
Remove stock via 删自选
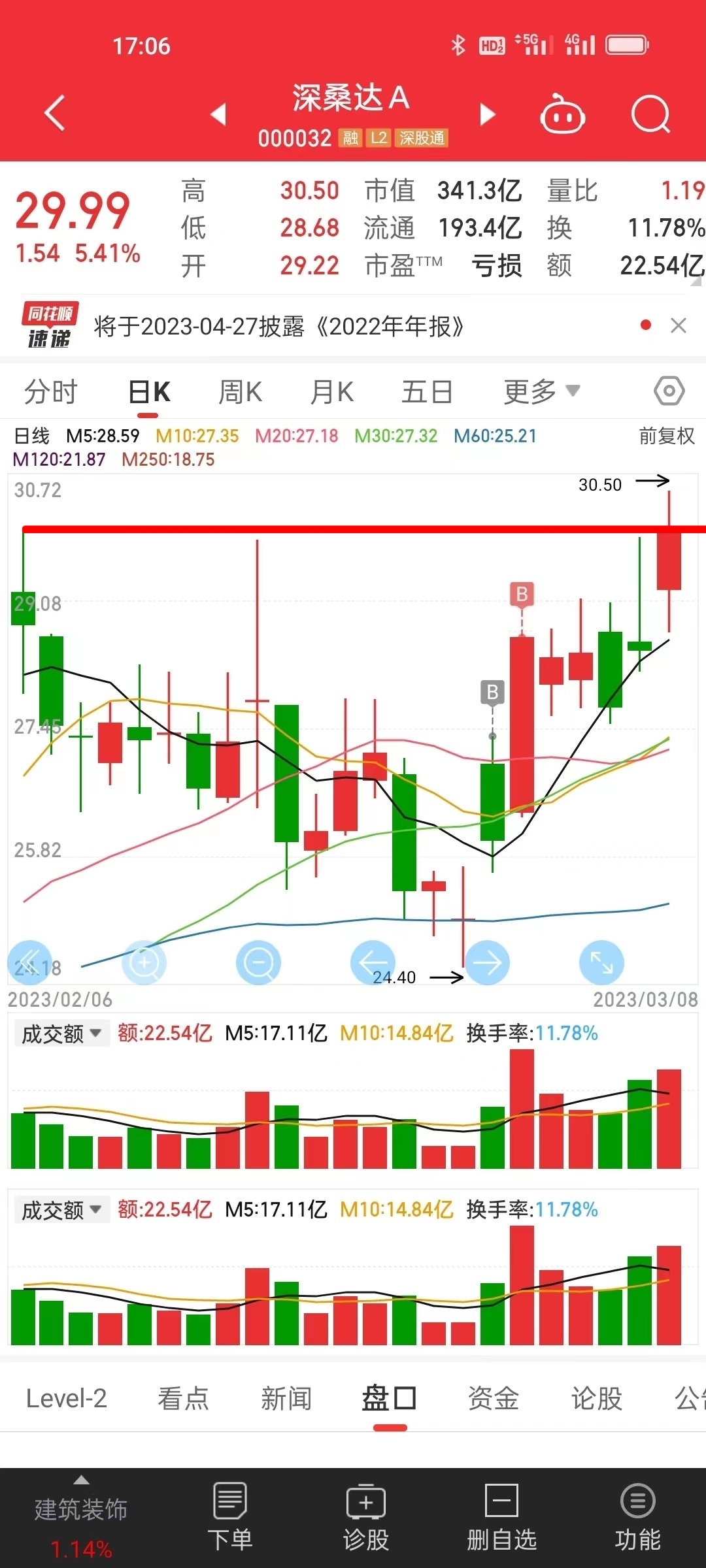point(502,1517)
